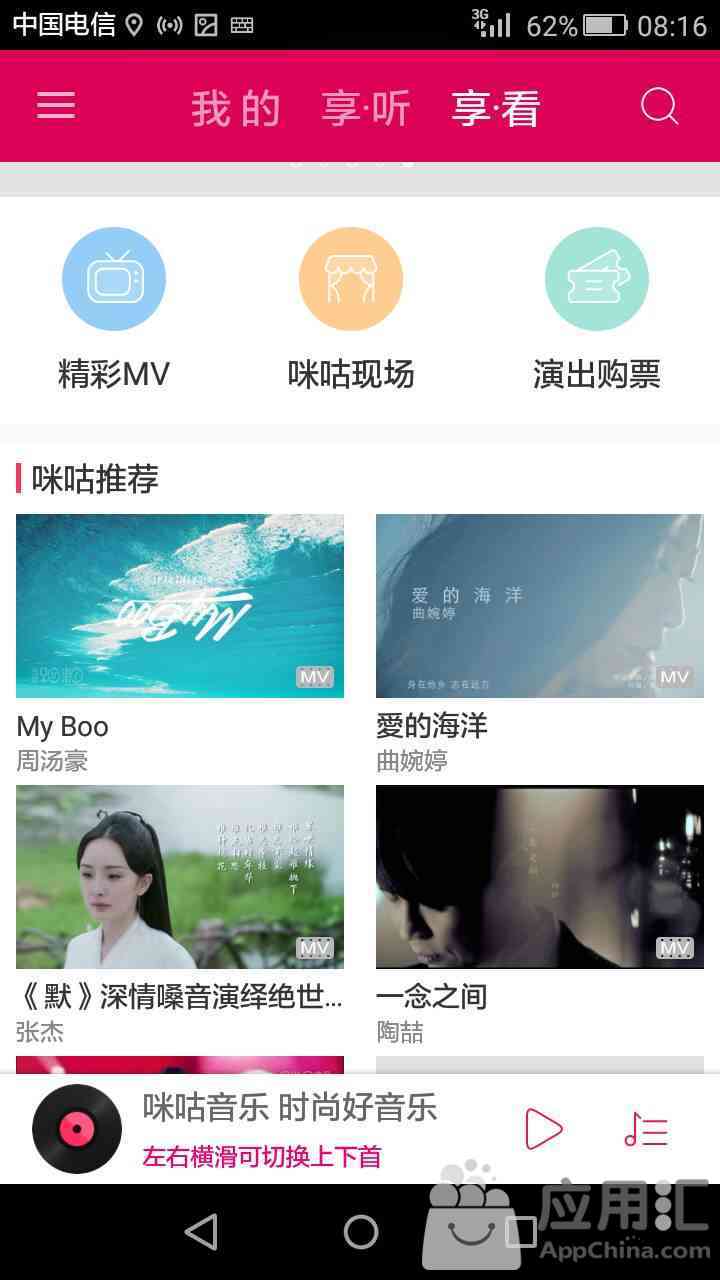
Task: Open 咪咕现场 section
Action: pyautogui.click(x=351, y=308)
